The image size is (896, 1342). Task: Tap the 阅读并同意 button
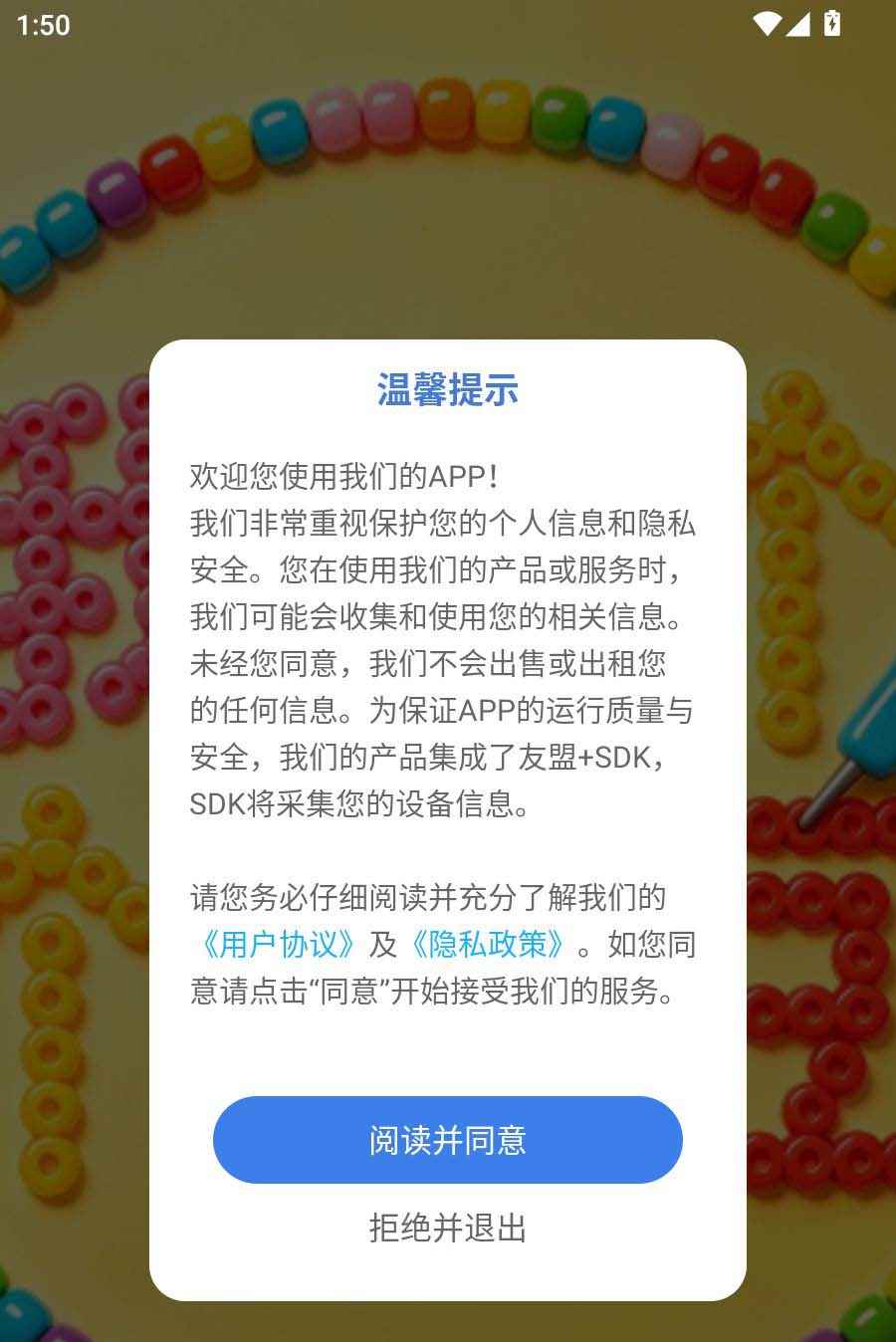click(x=448, y=1140)
